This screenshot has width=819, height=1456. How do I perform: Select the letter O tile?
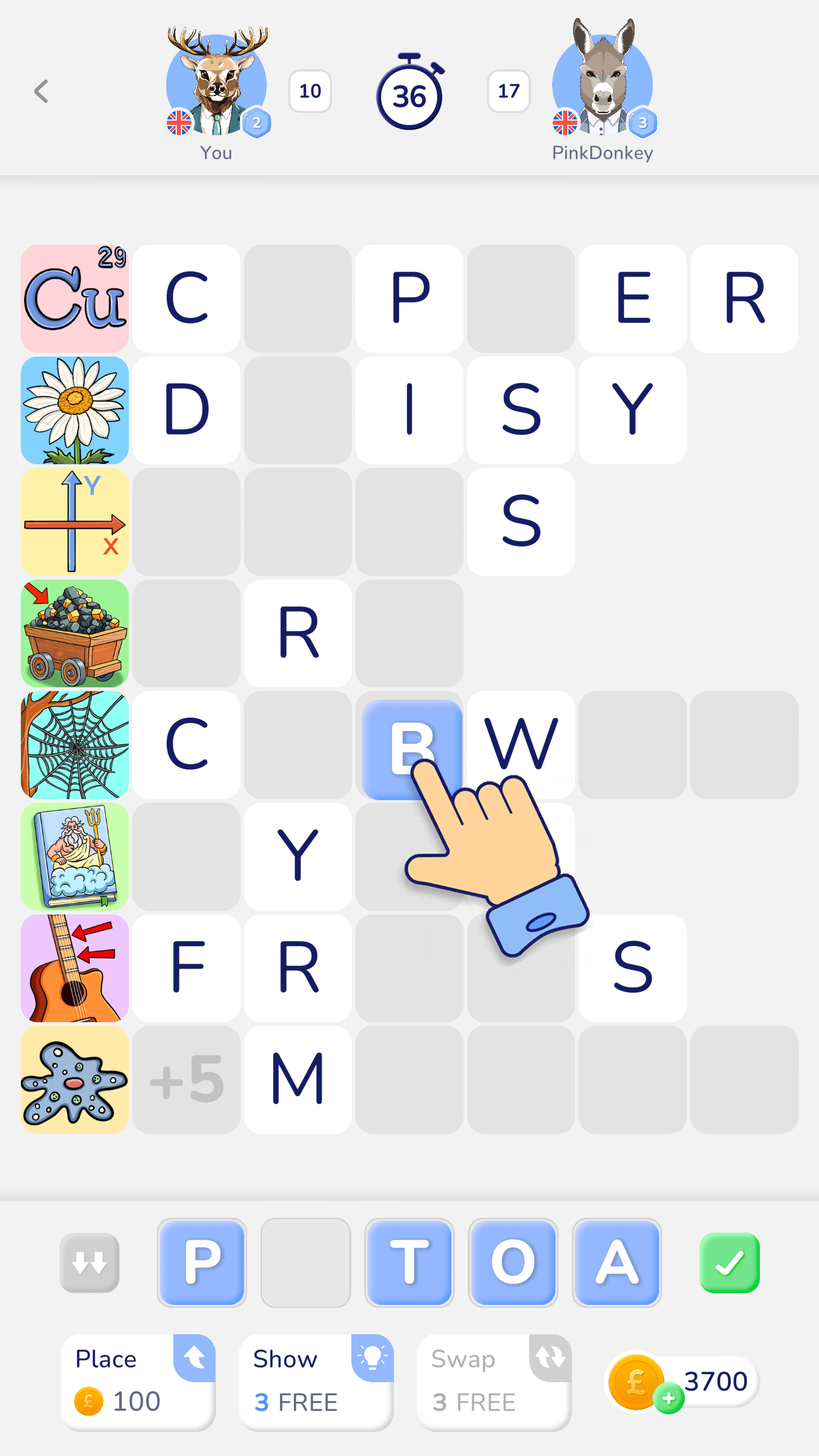[513, 1262]
